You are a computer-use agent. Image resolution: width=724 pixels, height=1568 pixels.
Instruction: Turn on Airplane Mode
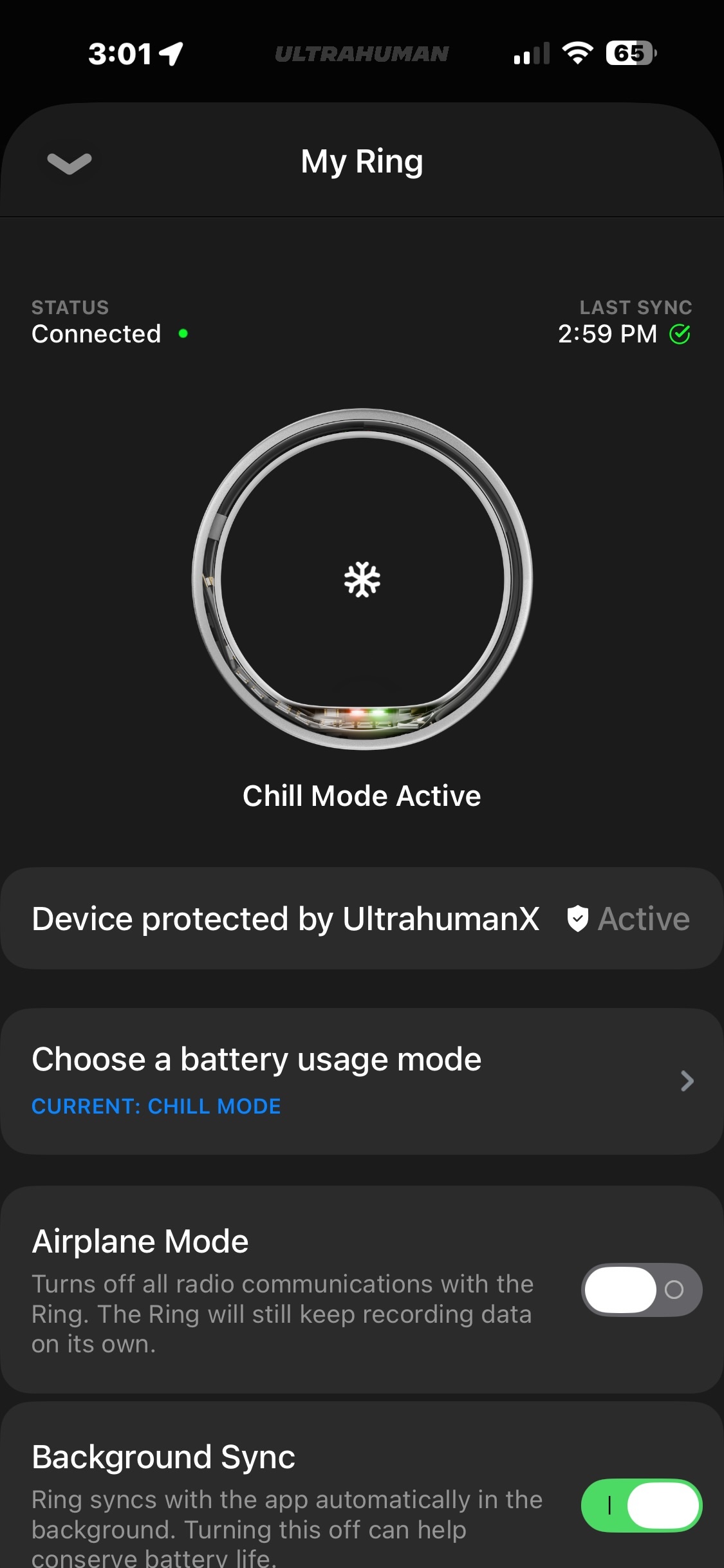[x=641, y=1290]
